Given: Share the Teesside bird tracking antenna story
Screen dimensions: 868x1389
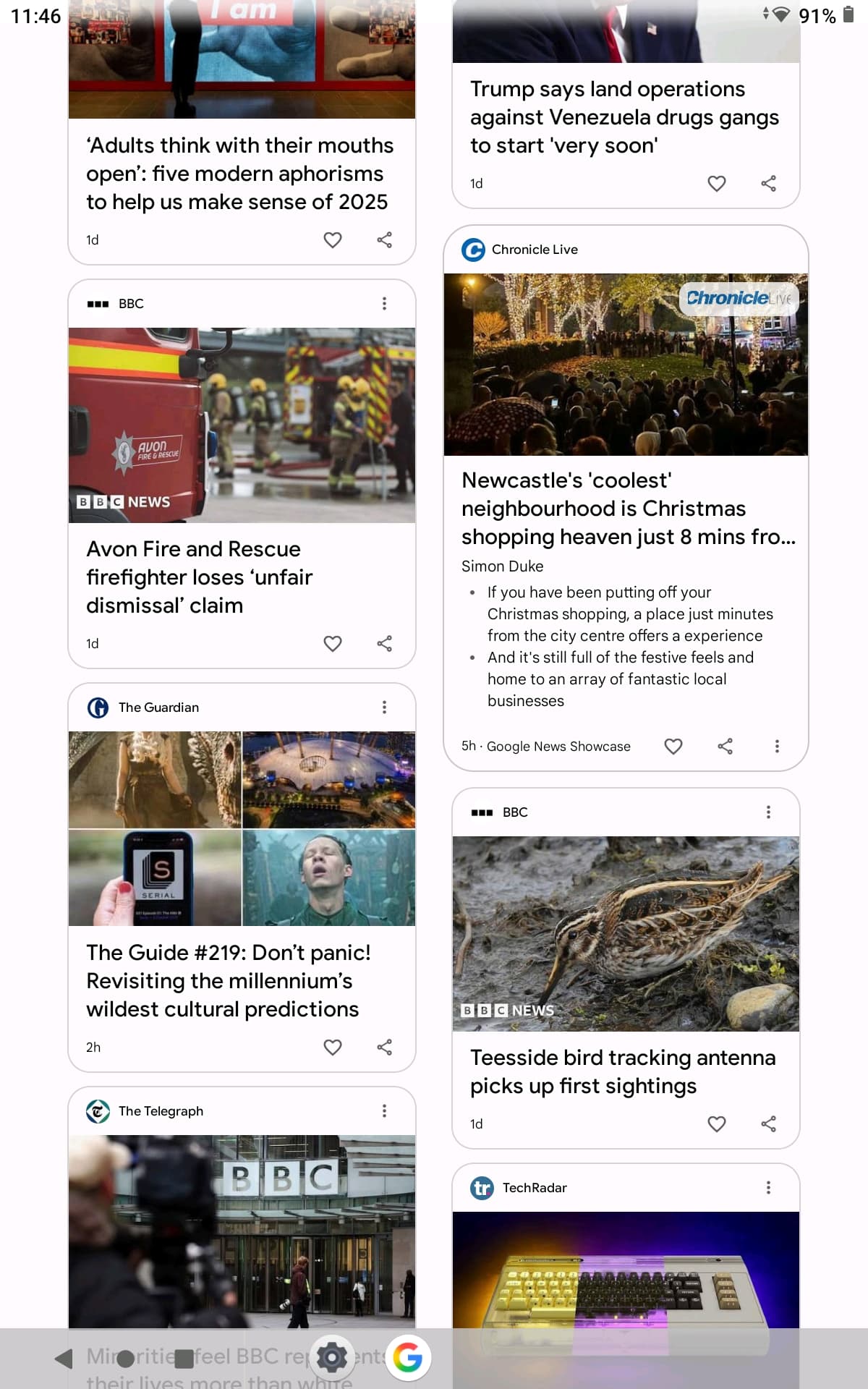Looking at the screenshot, I should click(x=769, y=1123).
